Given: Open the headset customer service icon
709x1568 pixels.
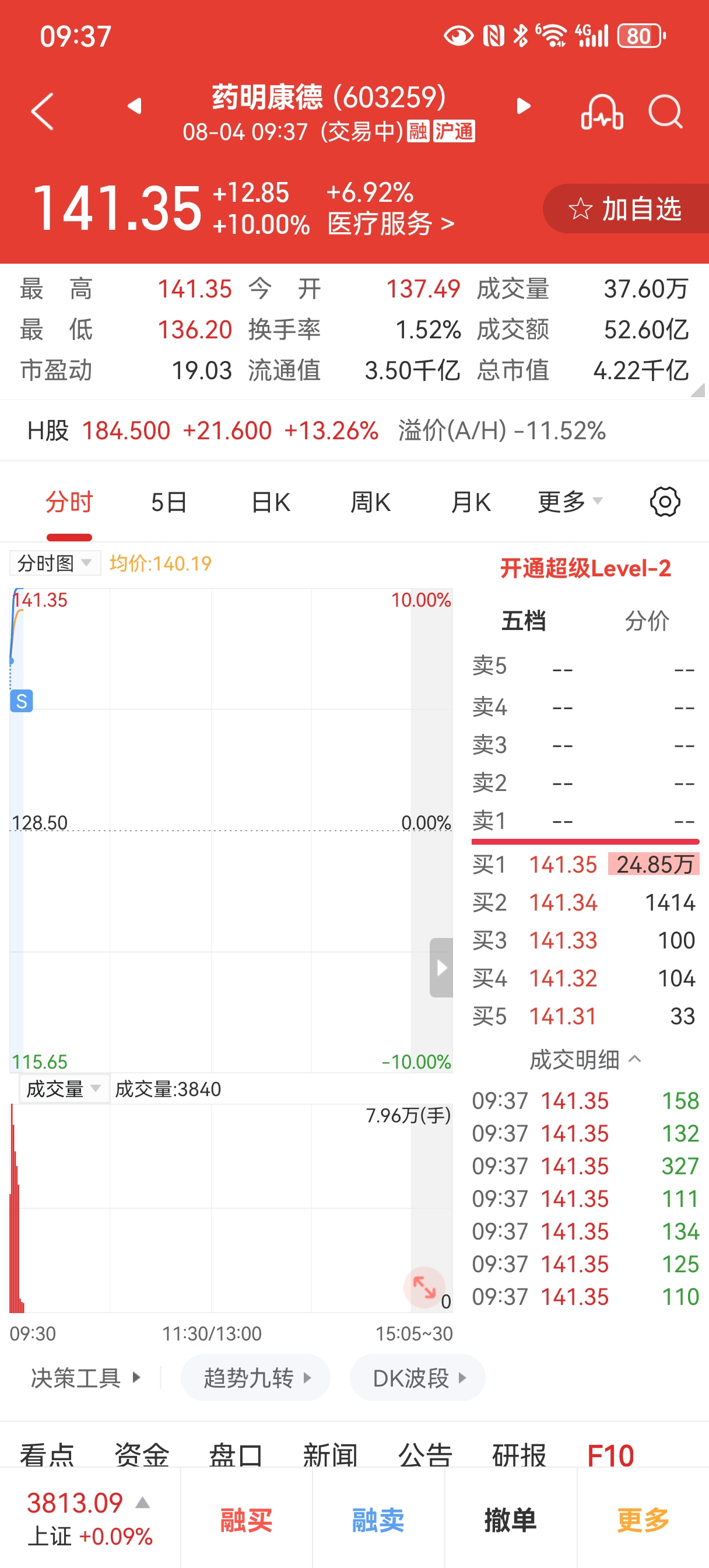Looking at the screenshot, I should pos(602,112).
